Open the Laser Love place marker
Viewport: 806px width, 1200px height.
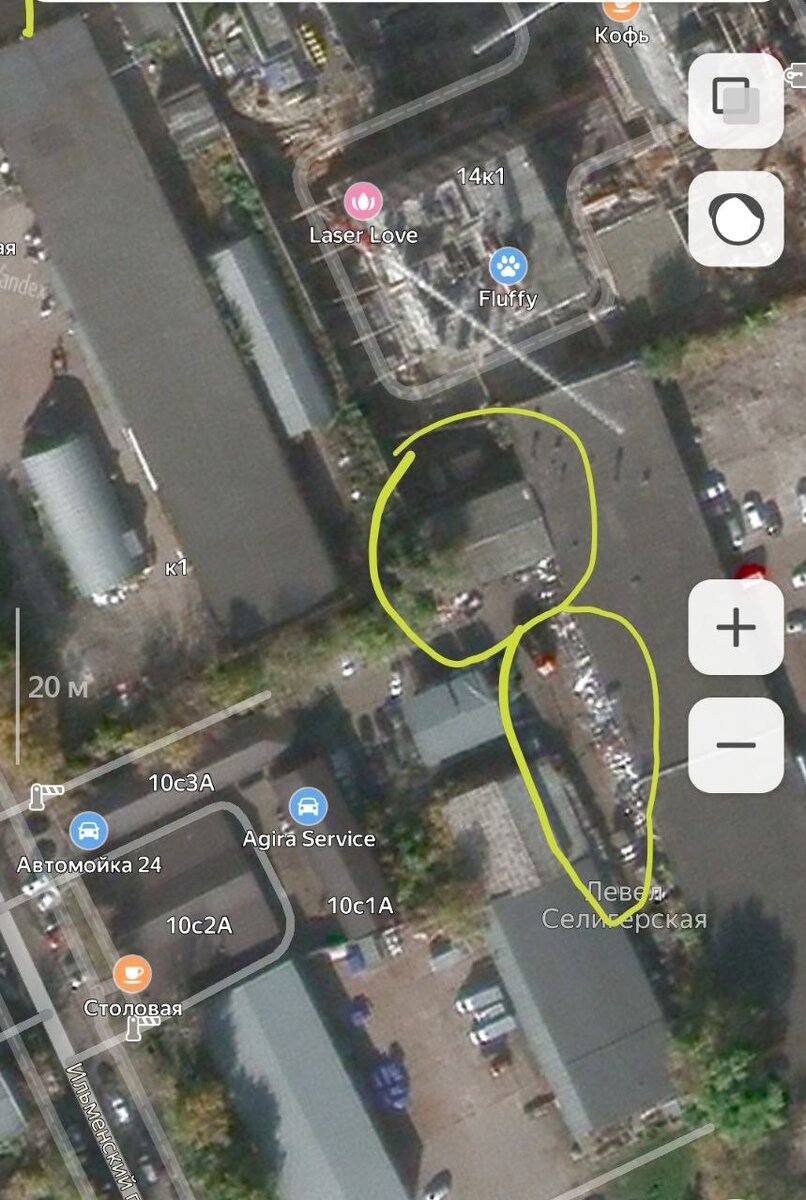click(x=363, y=203)
